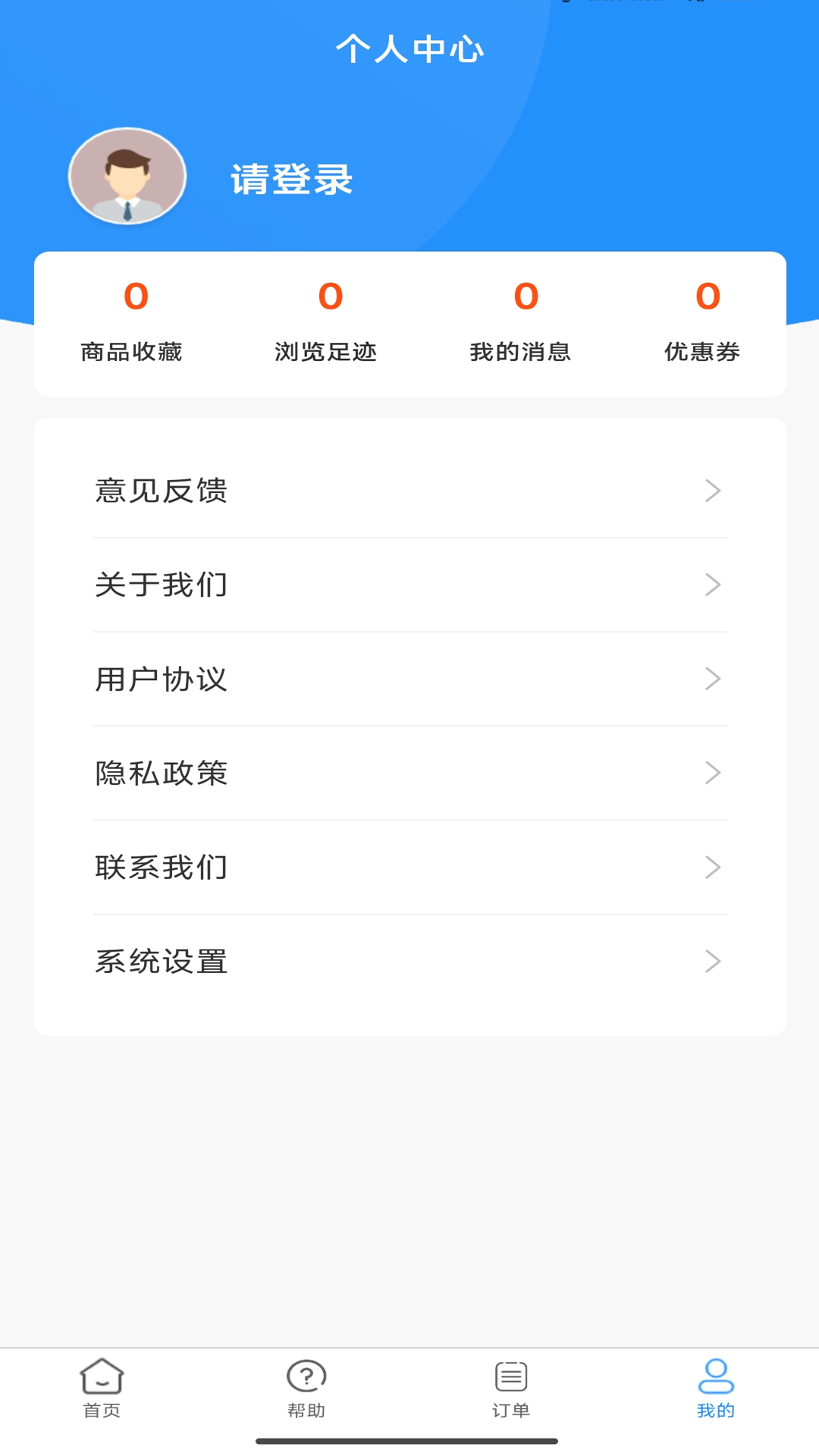Select the 我的 profile tab
This screenshot has width=819, height=1456.
(716, 1388)
